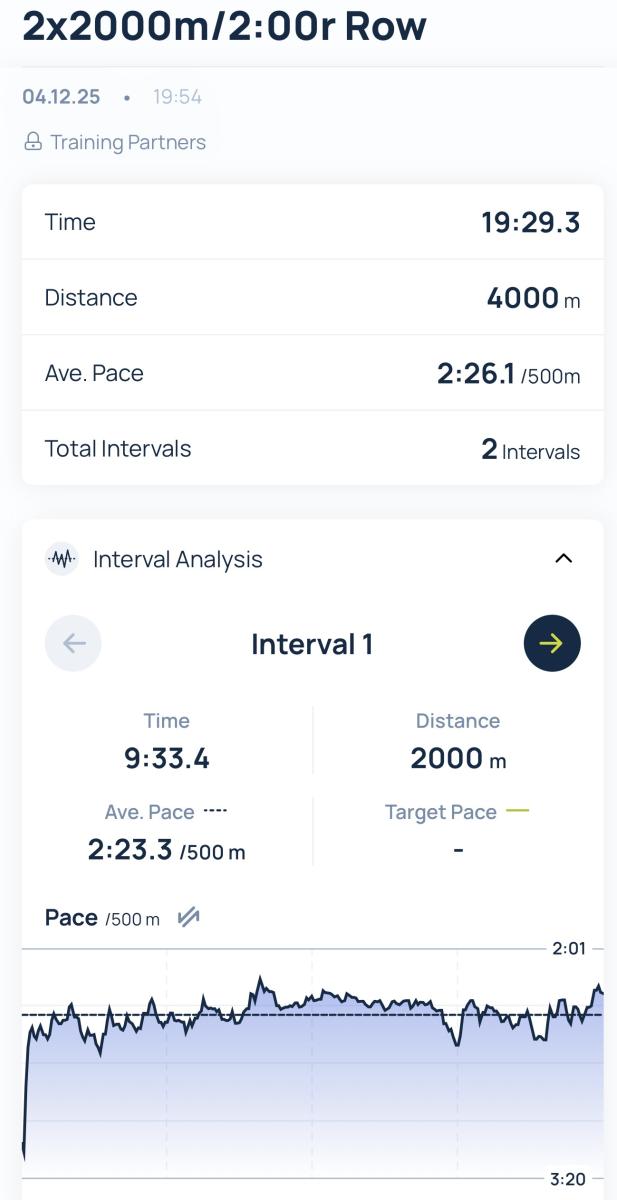Viewport: 617px width, 1200px height.
Task: Toggle the pace chart display icon
Action: 188,917
